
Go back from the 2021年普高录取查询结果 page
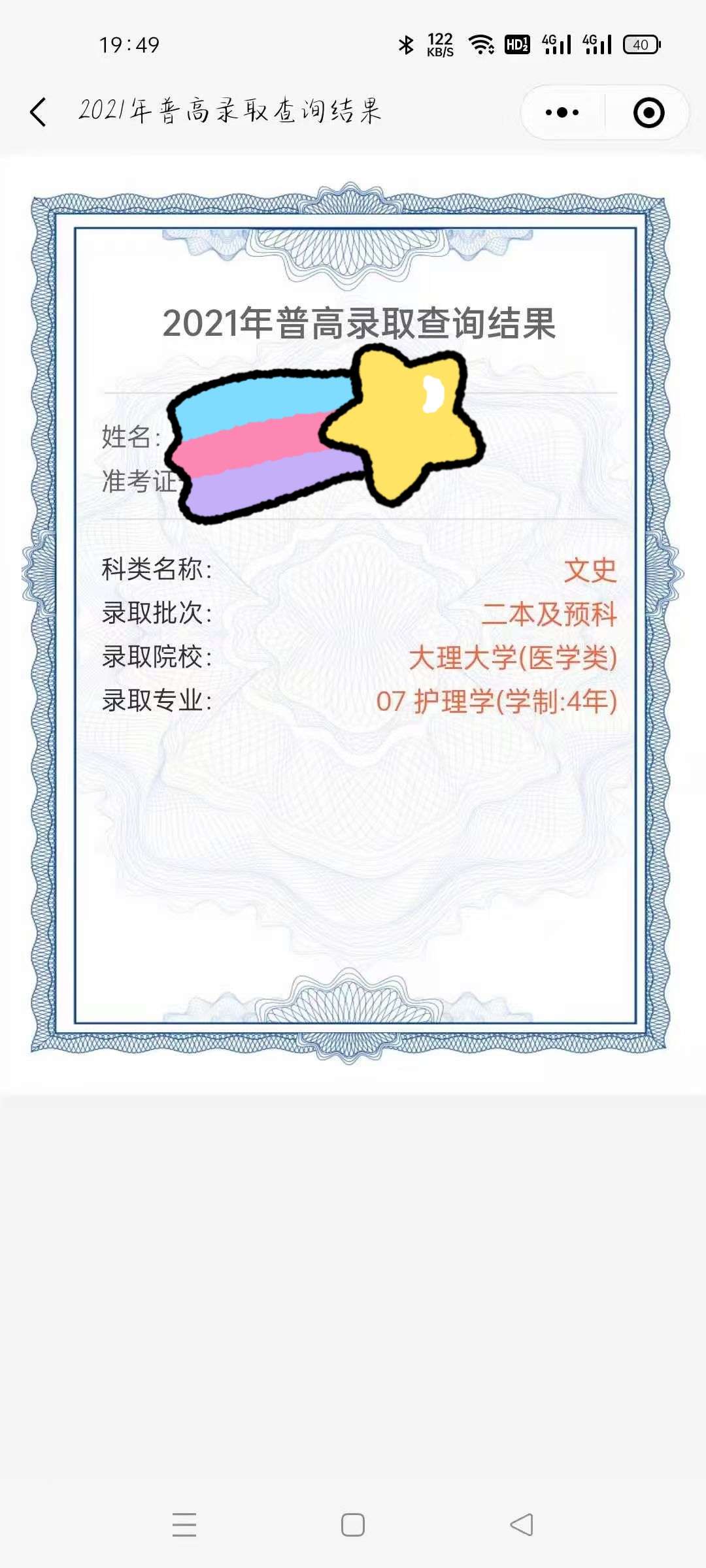click(x=39, y=112)
